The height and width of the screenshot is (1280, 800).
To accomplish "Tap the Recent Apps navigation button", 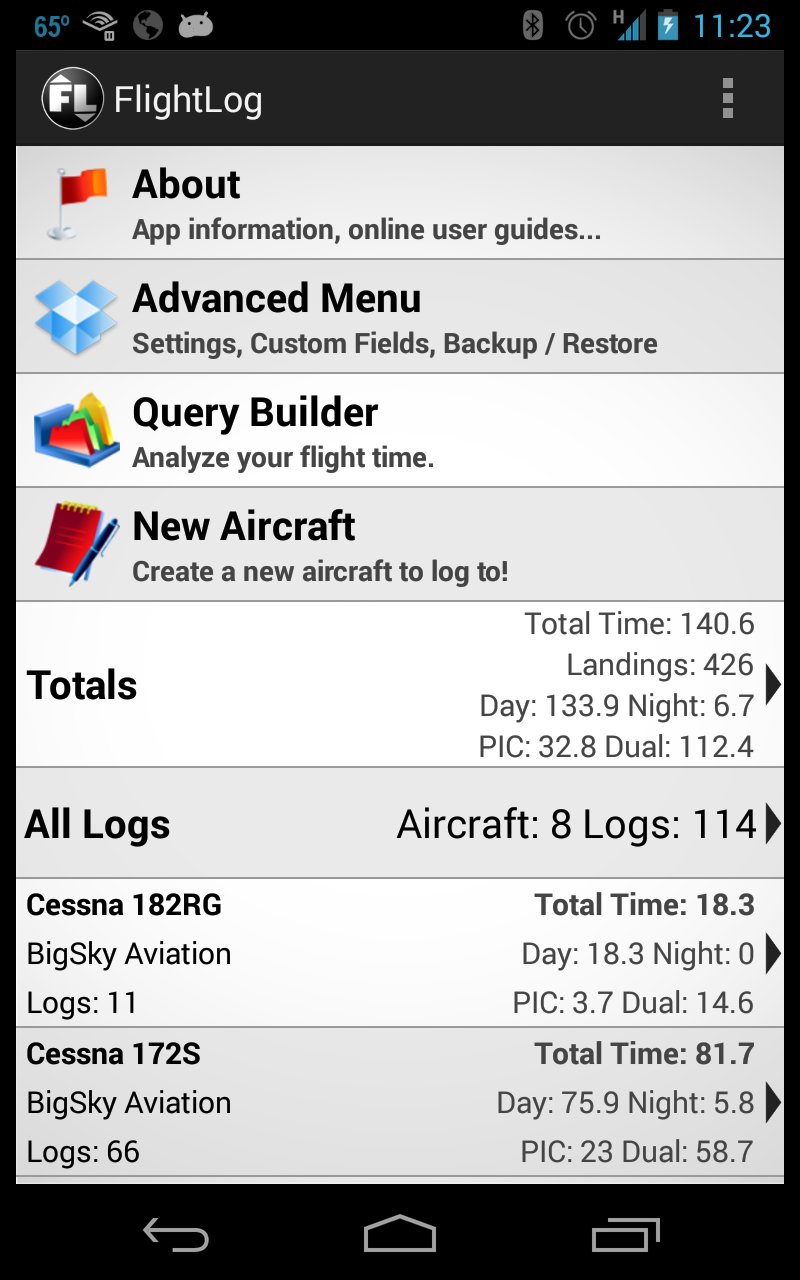I will pyautogui.click(x=623, y=1235).
